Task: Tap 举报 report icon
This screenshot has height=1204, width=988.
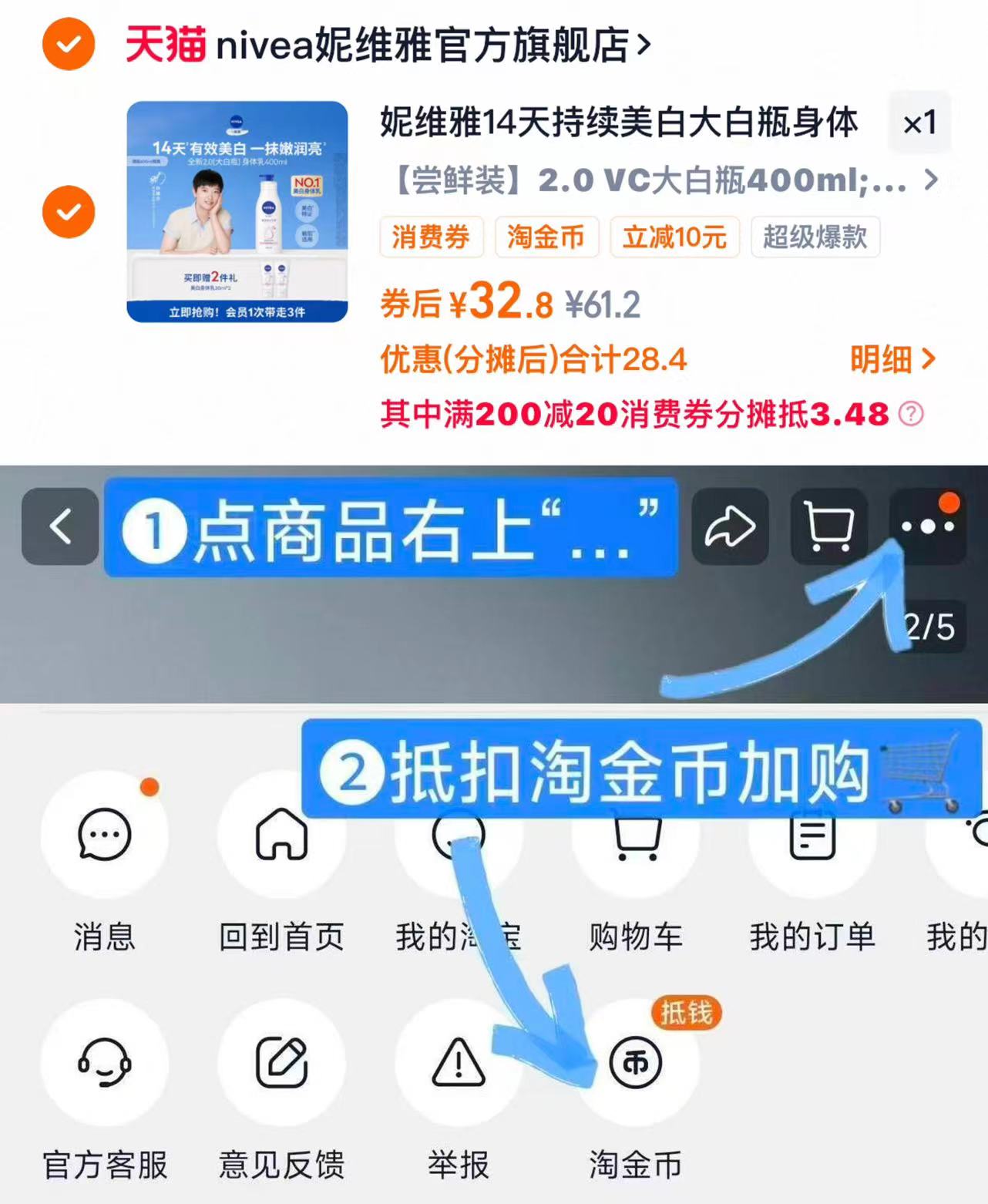Action: [458, 1064]
